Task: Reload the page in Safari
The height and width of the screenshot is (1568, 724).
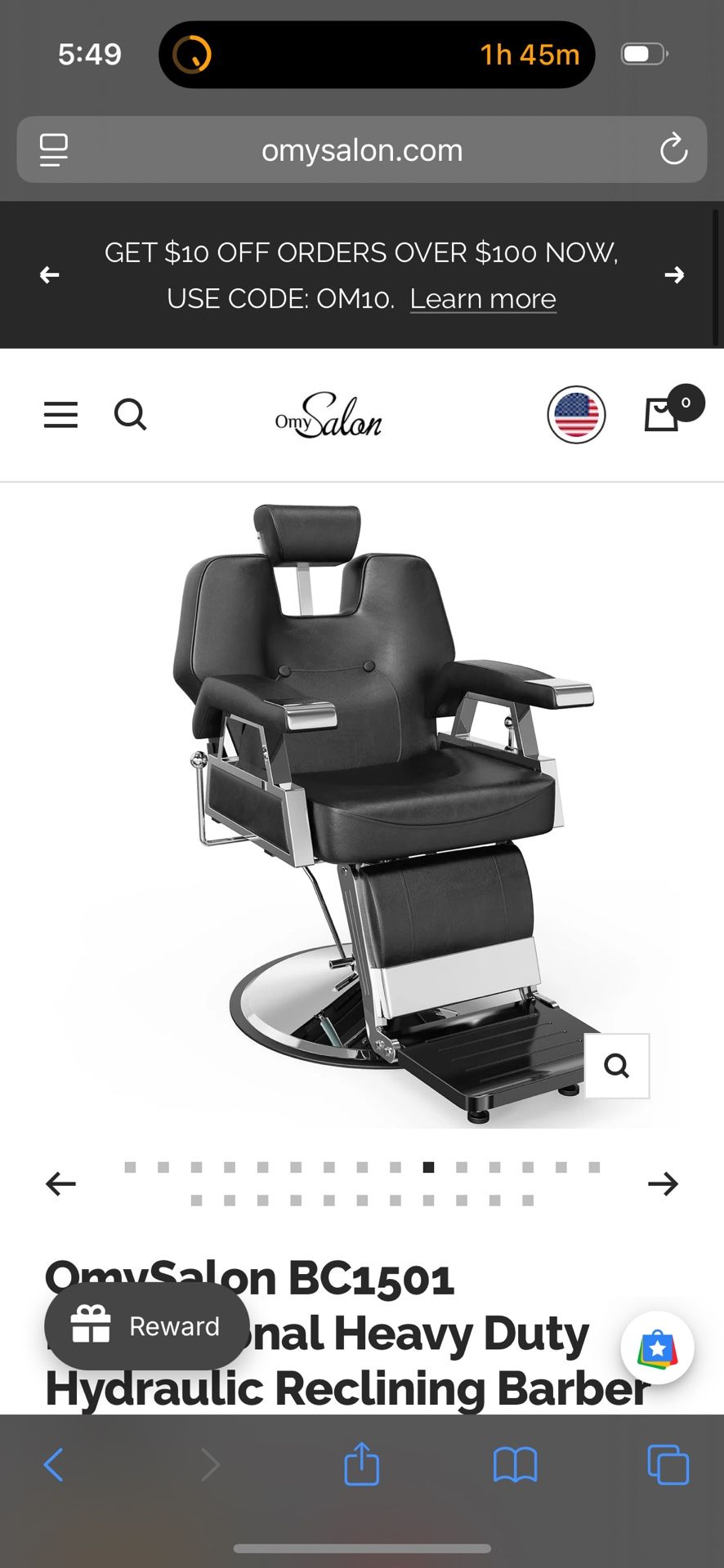Action: tap(673, 149)
